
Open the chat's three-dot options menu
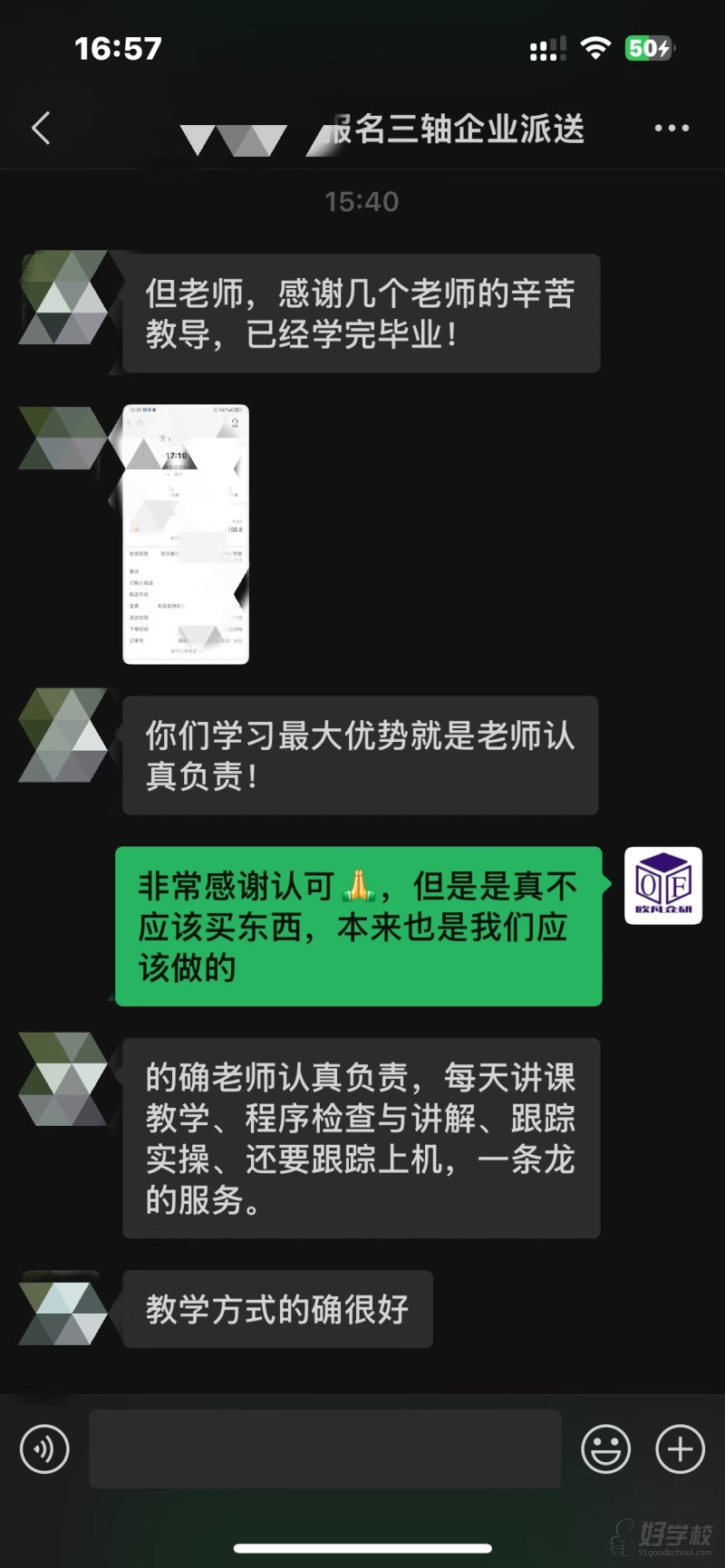point(672,129)
